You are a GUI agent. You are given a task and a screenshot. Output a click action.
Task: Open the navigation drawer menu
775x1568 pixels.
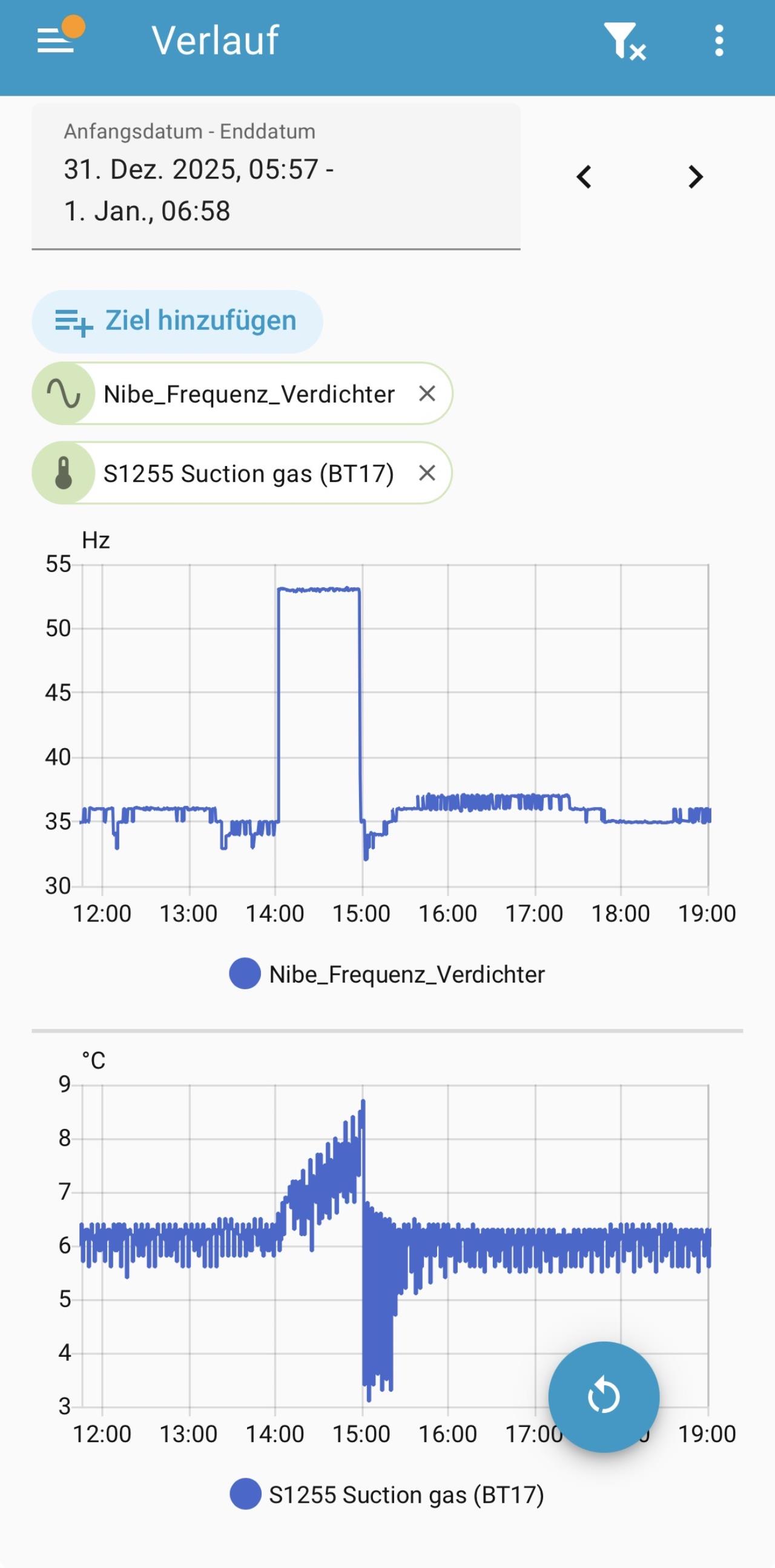(x=56, y=41)
